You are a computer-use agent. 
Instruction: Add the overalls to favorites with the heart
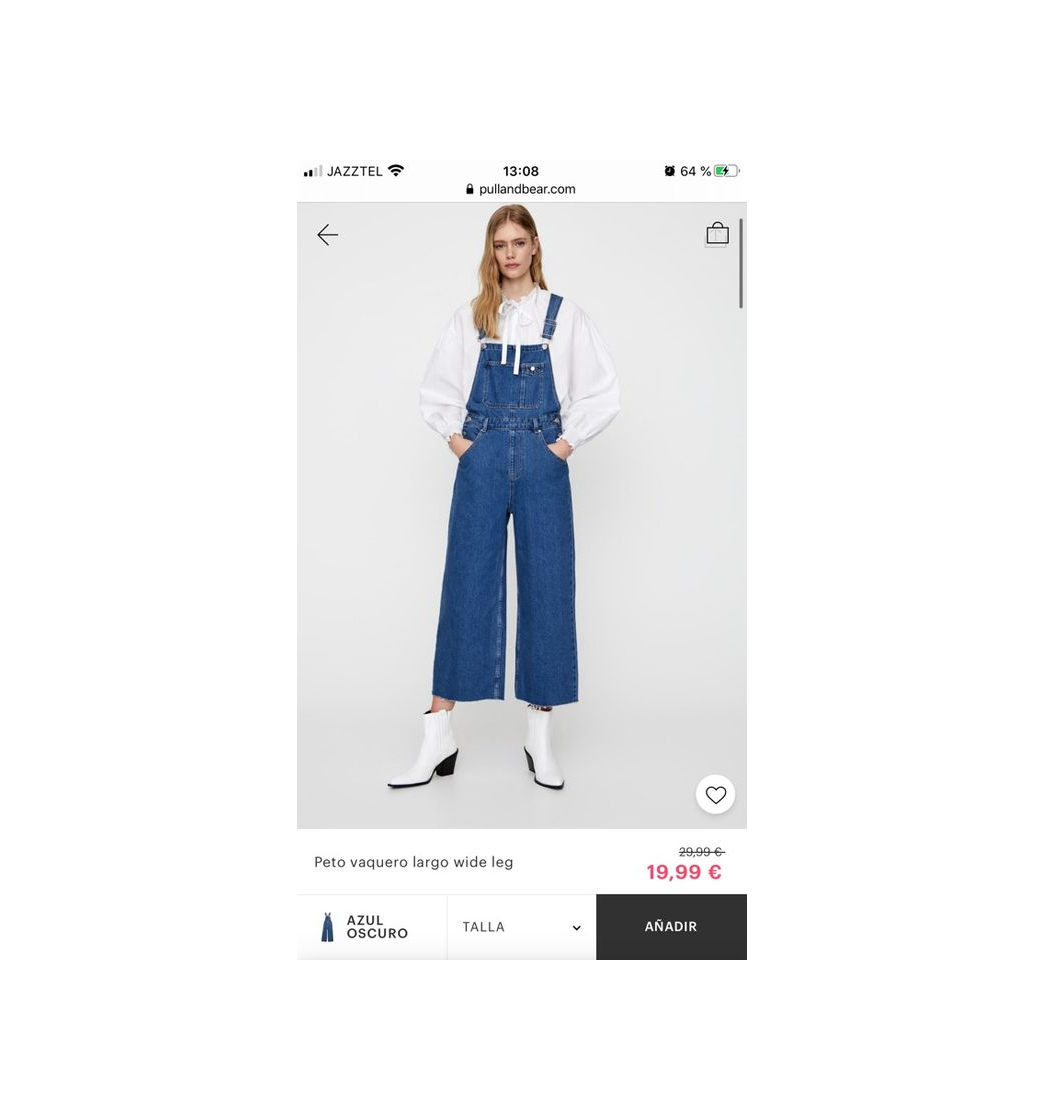[x=715, y=795]
